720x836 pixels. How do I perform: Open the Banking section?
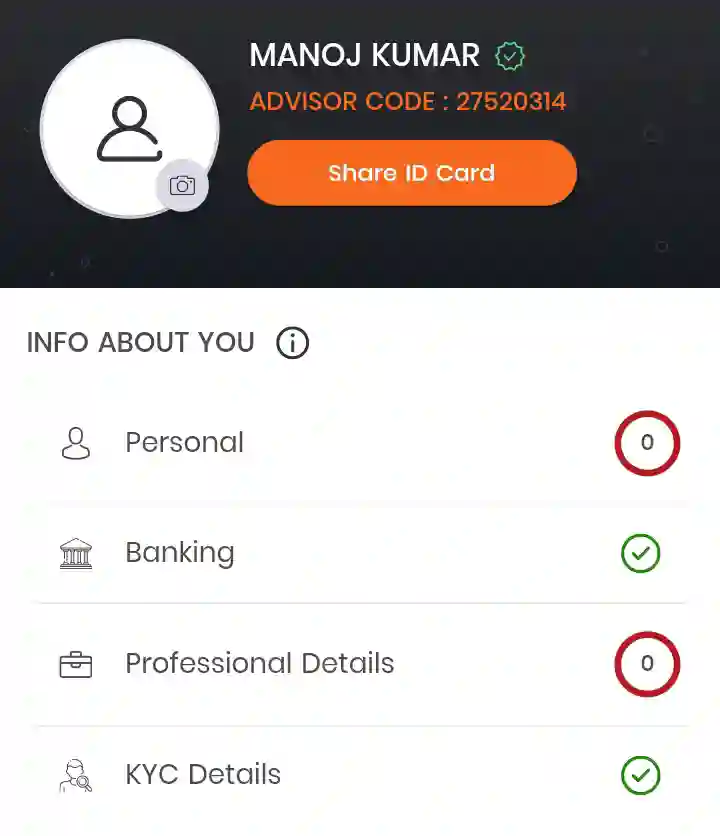tap(360, 552)
